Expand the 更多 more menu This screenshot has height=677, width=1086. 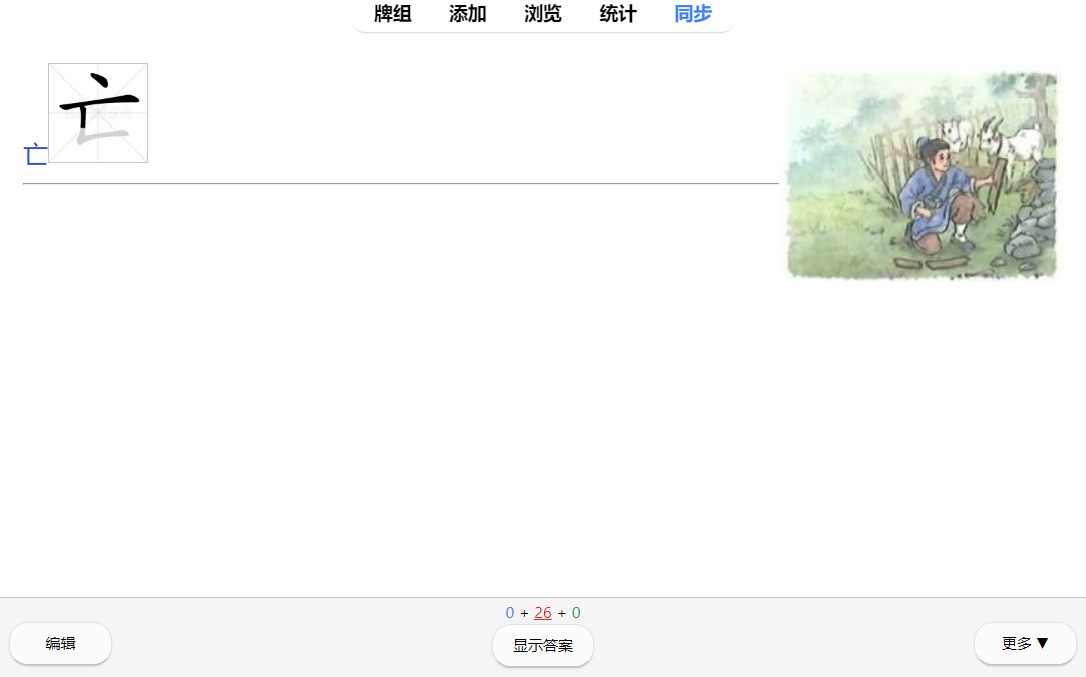tap(1025, 644)
